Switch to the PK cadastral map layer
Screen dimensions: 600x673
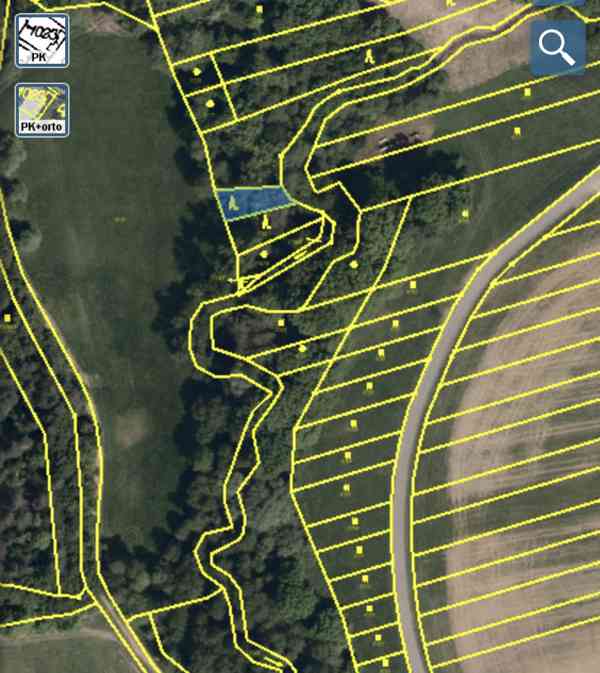42,40
